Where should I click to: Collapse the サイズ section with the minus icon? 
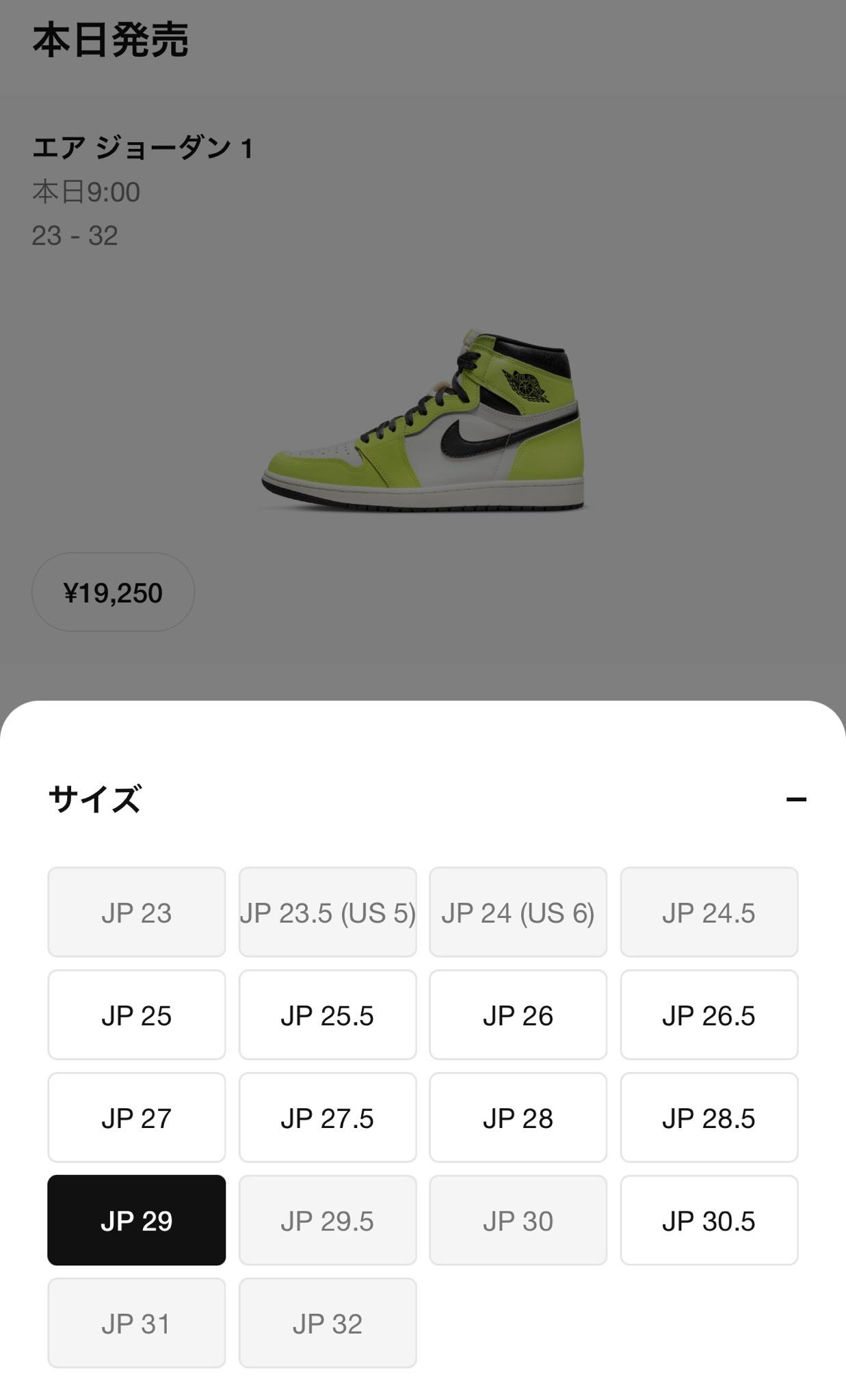click(x=796, y=799)
